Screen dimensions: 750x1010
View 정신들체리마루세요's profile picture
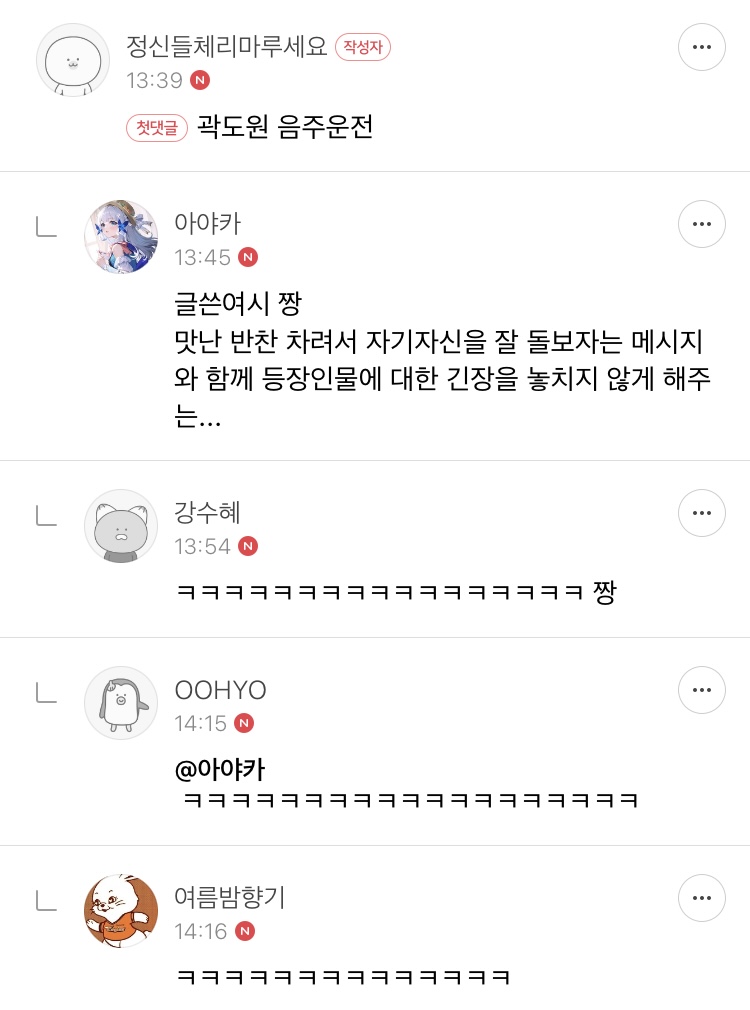[x=73, y=60]
